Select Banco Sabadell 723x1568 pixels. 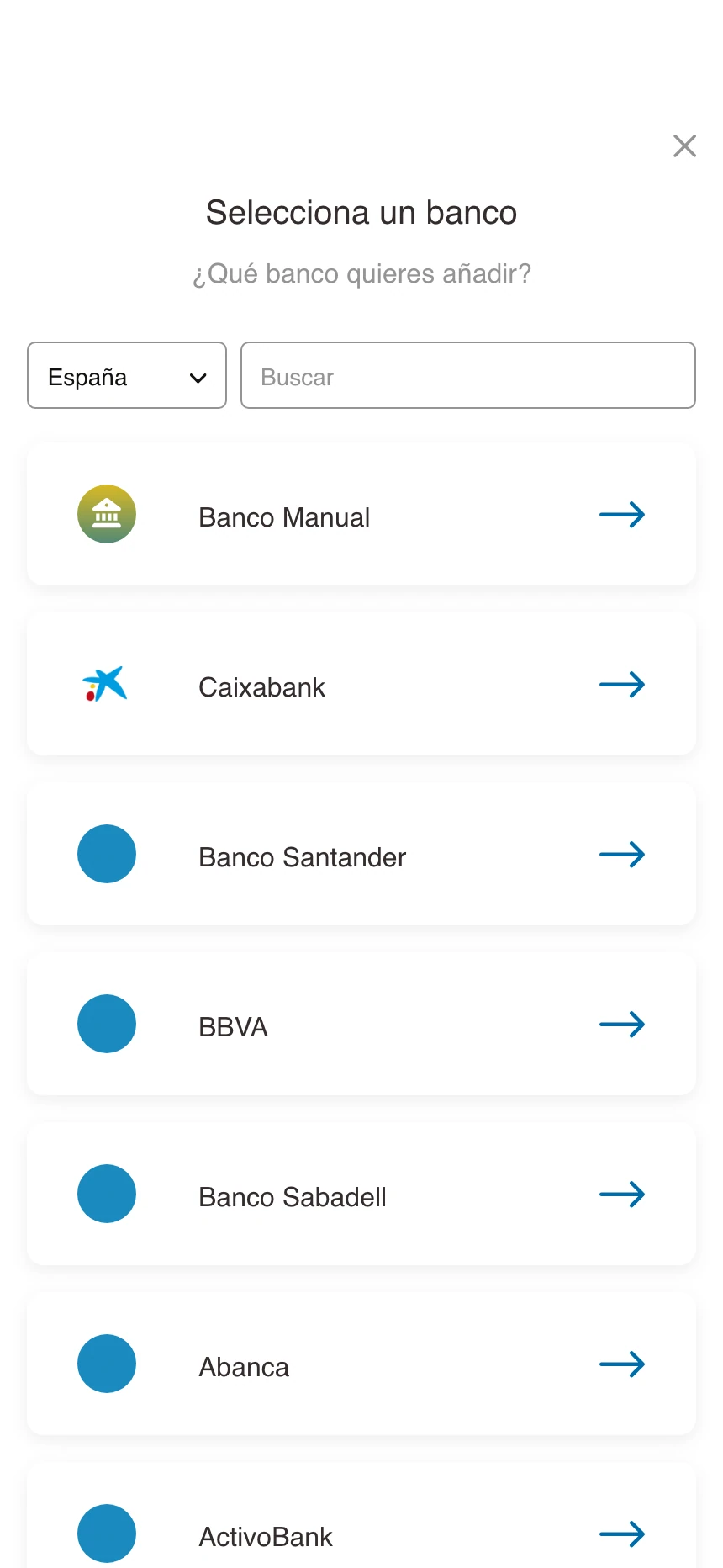pyautogui.click(x=361, y=1194)
